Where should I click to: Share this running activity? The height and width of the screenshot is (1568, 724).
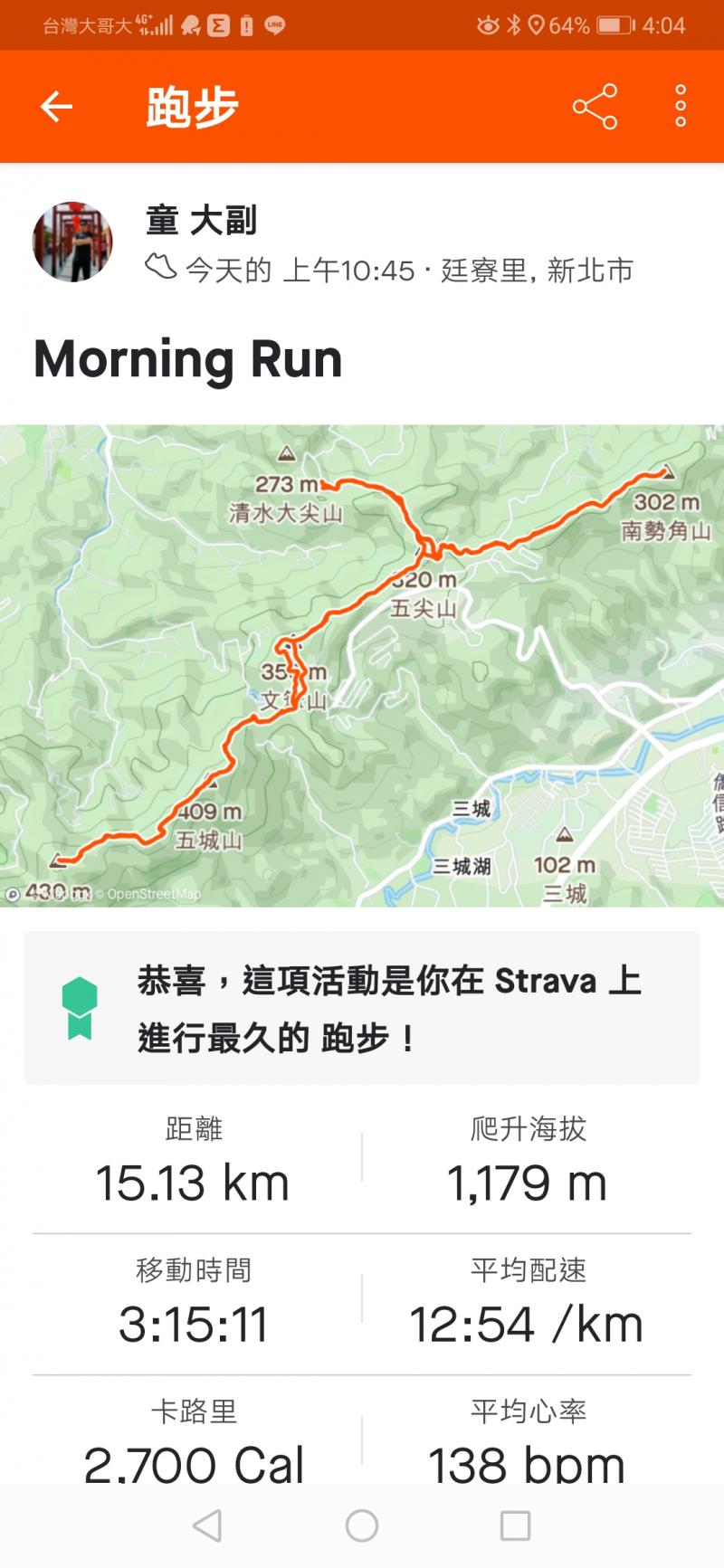point(595,107)
